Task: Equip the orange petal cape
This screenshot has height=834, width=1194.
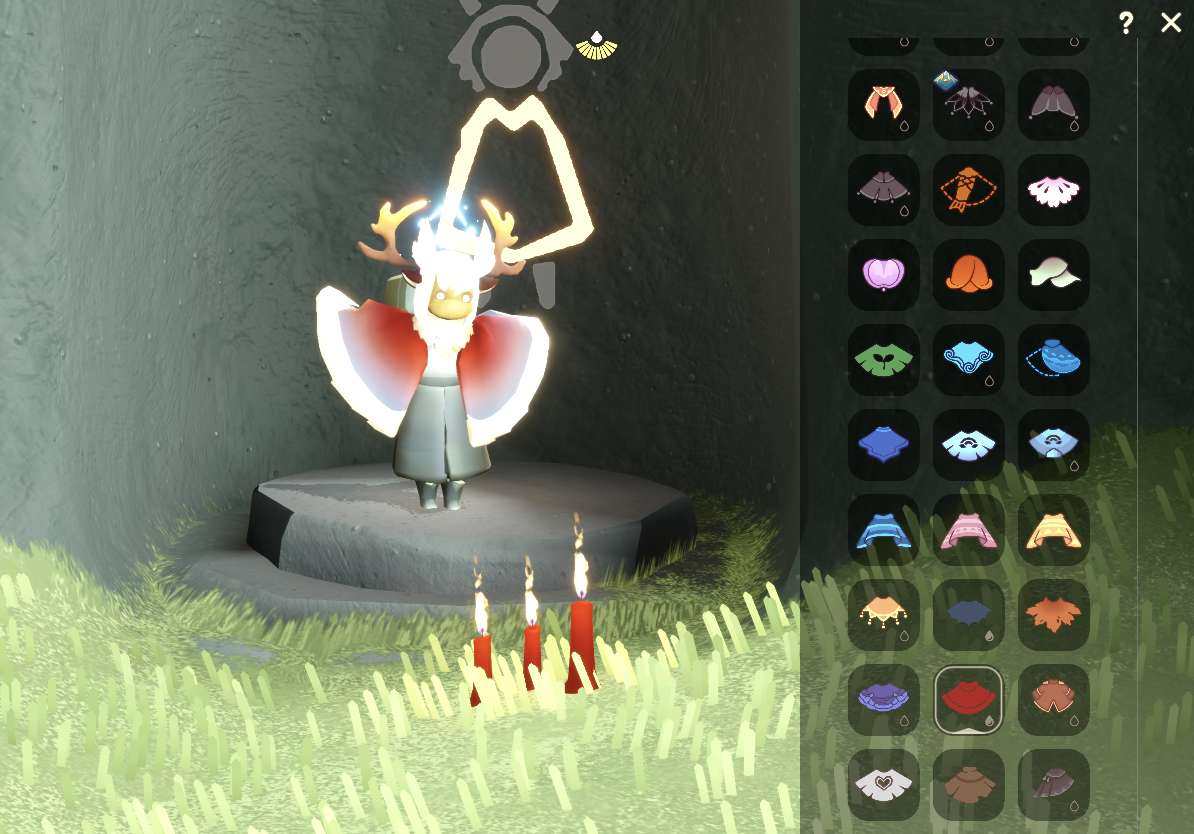Action: [968, 274]
